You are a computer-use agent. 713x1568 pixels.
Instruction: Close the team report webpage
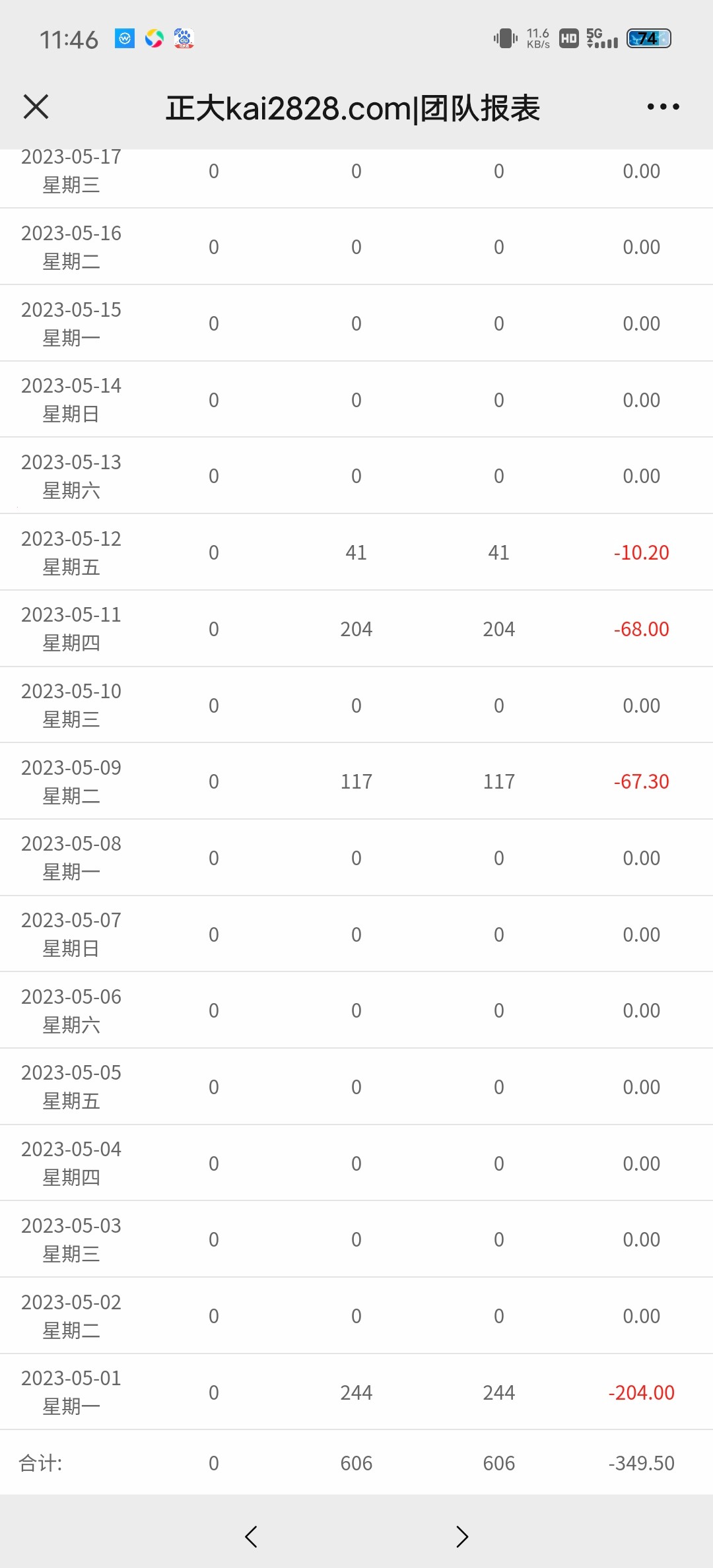(x=36, y=107)
